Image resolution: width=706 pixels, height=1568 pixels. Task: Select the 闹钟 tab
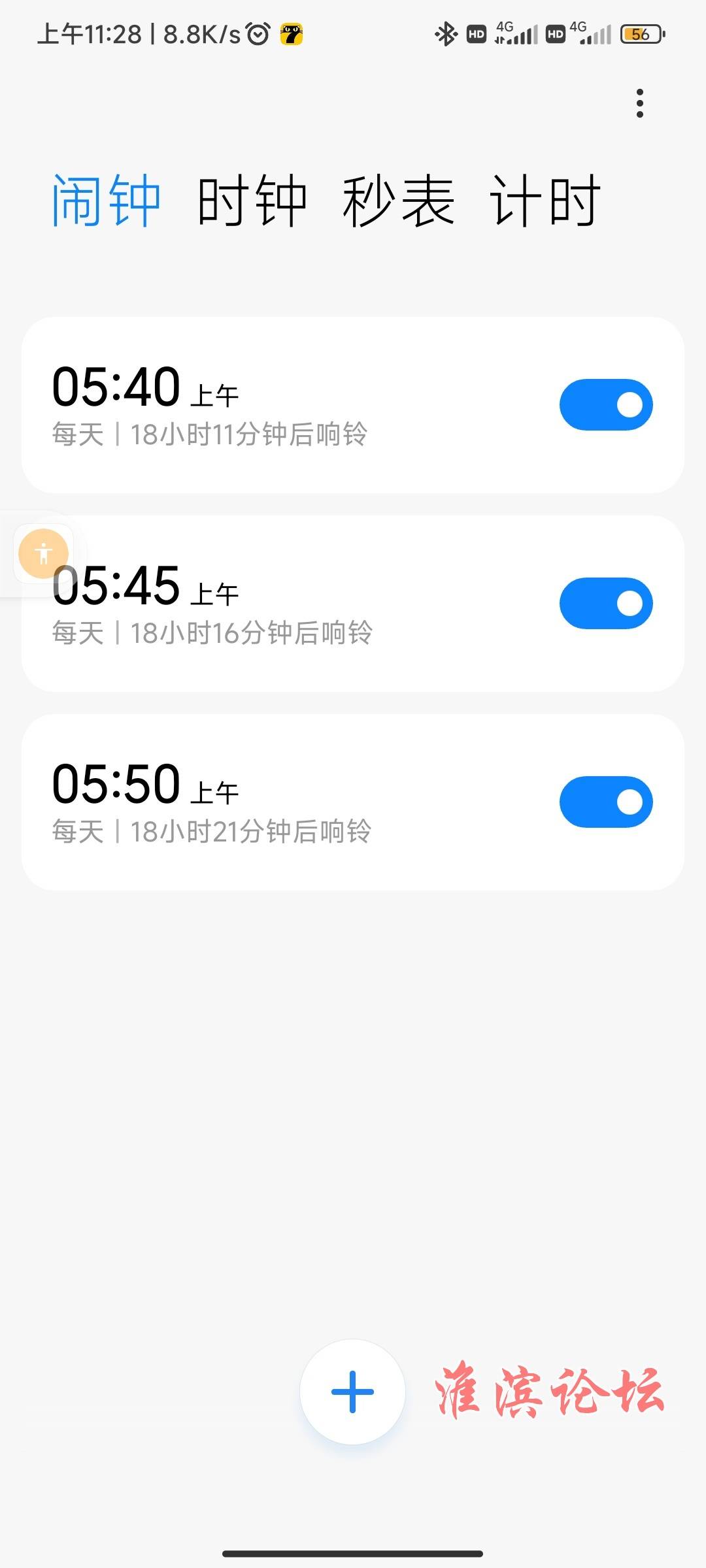[x=106, y=201]
